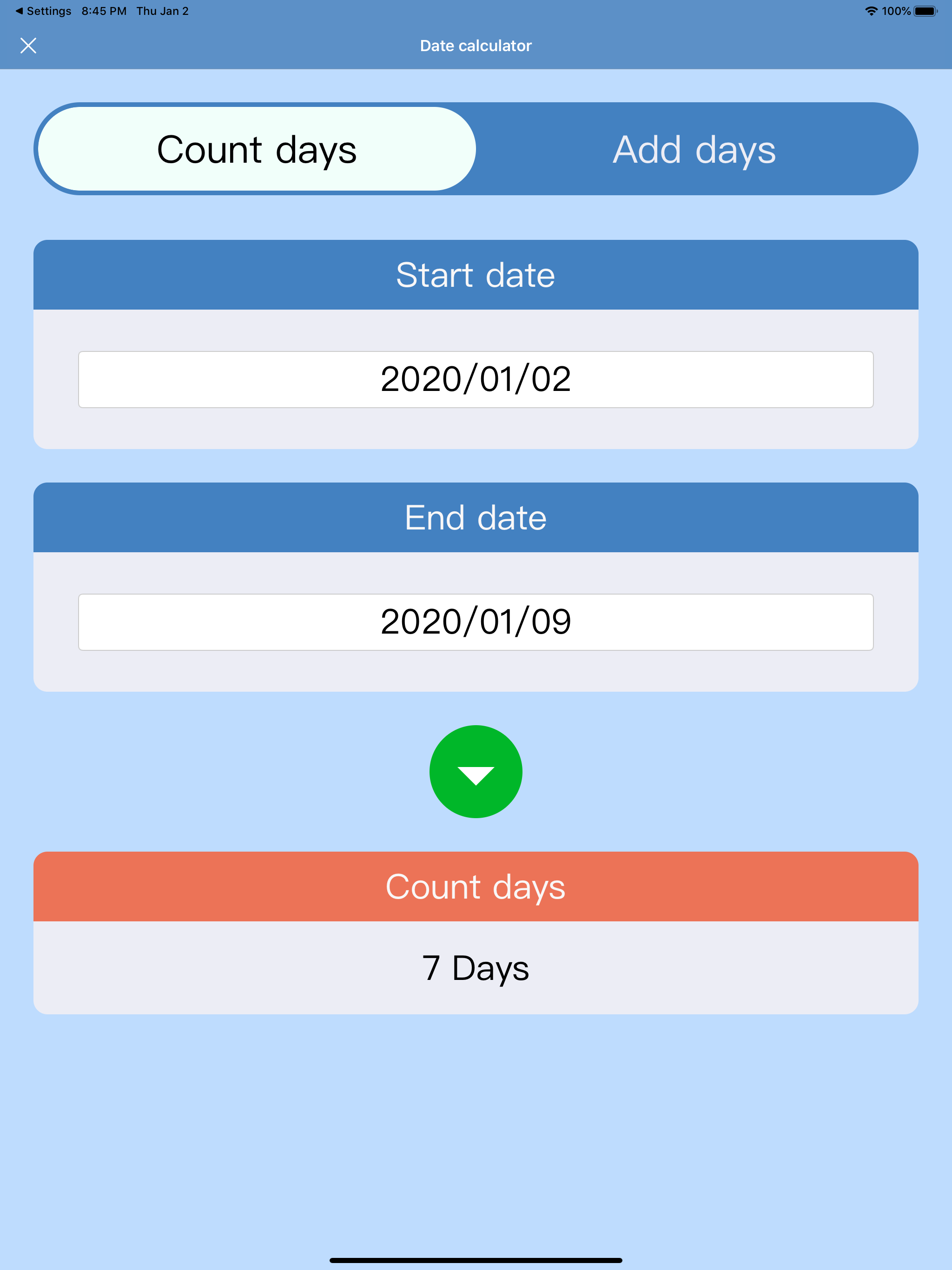
Task: Open the start date picker showing 2020/01/02
Action: click(x=476, y=379)
